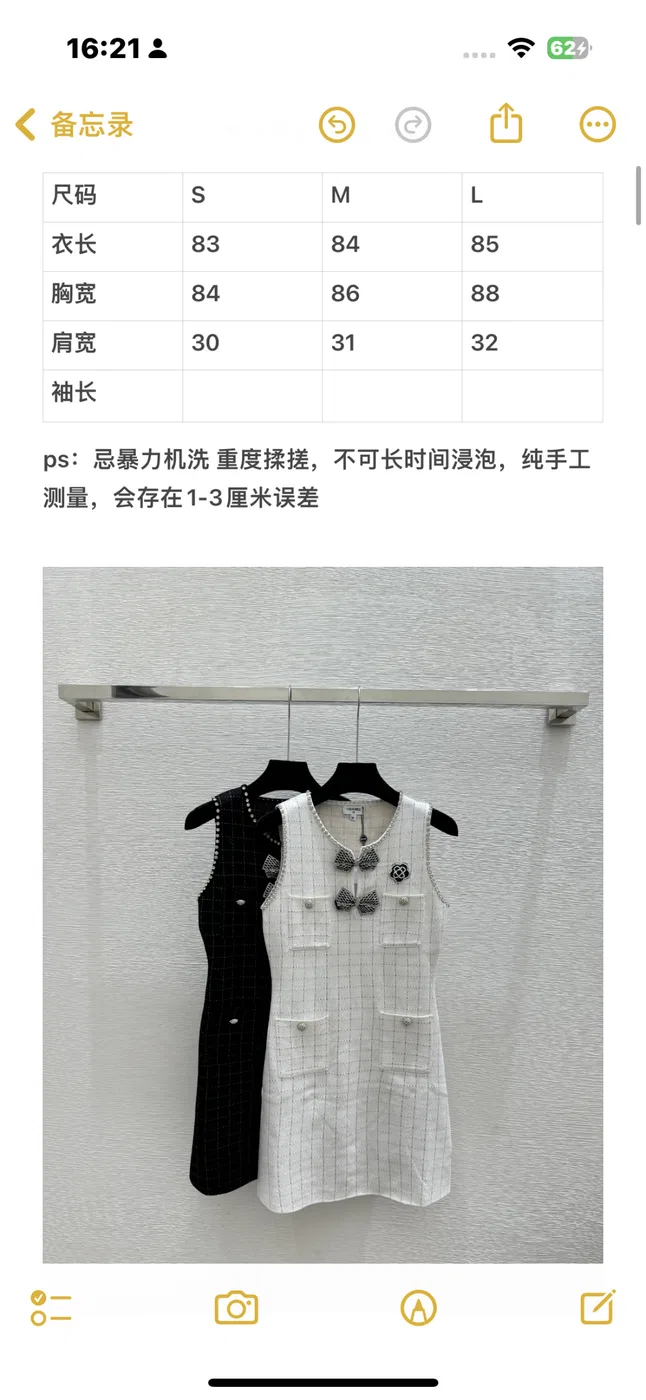Add a checklist to the note
The height and width of the screenshot is (1400, 646).
click(x=50, y=1307)
